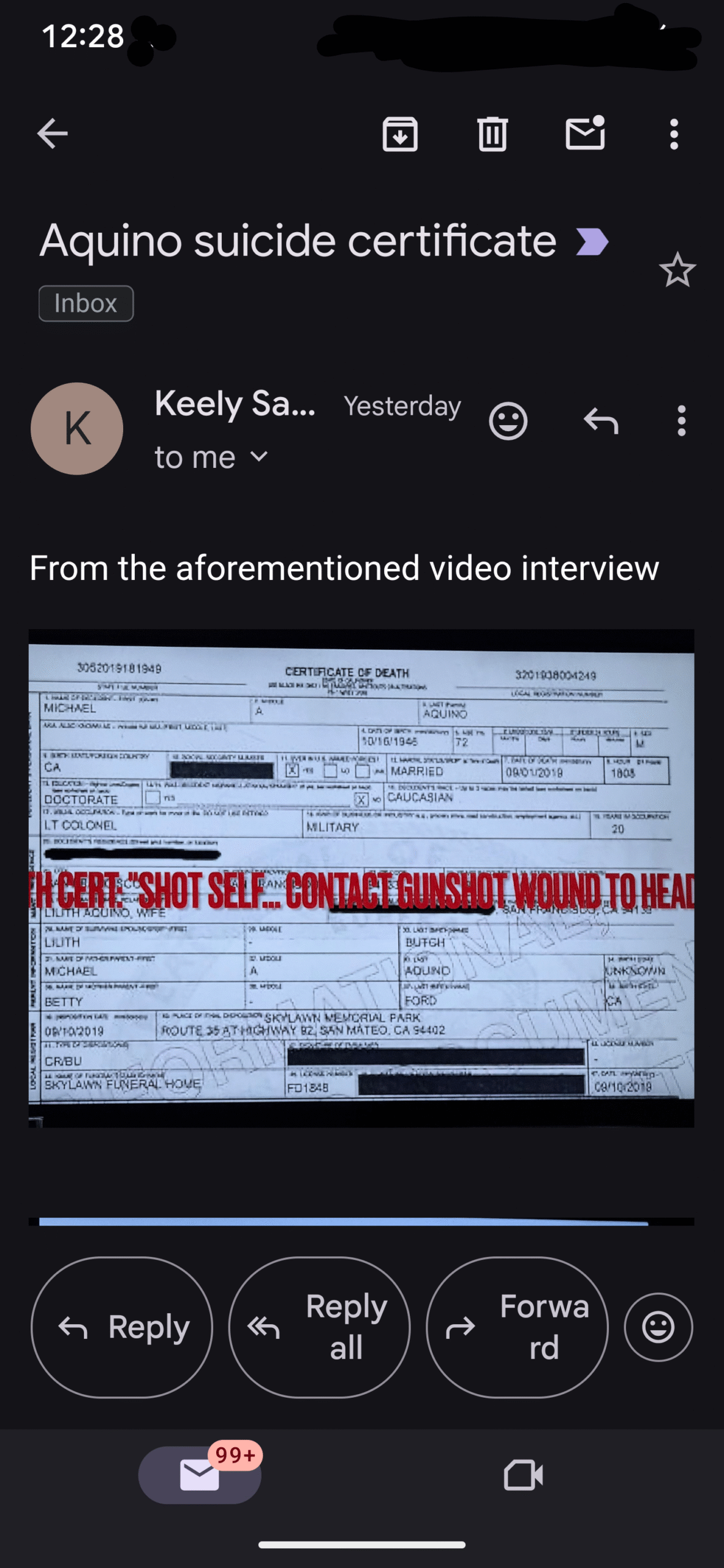Open message options next to reply arrow
724x1568 pixels.
pos(681,421)
